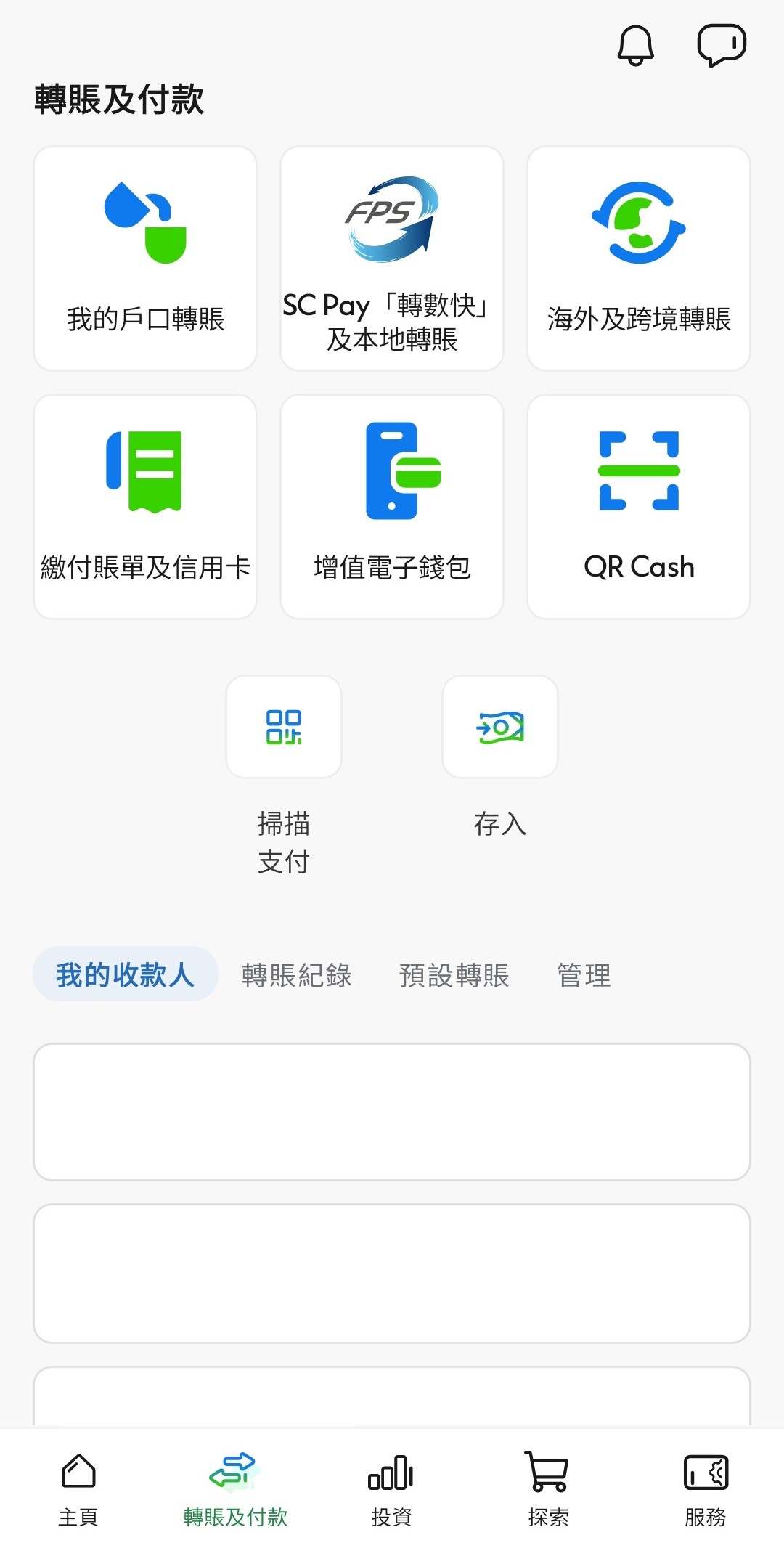Open the notification bell
The image size is (784, 1564).
coord(634,45)
